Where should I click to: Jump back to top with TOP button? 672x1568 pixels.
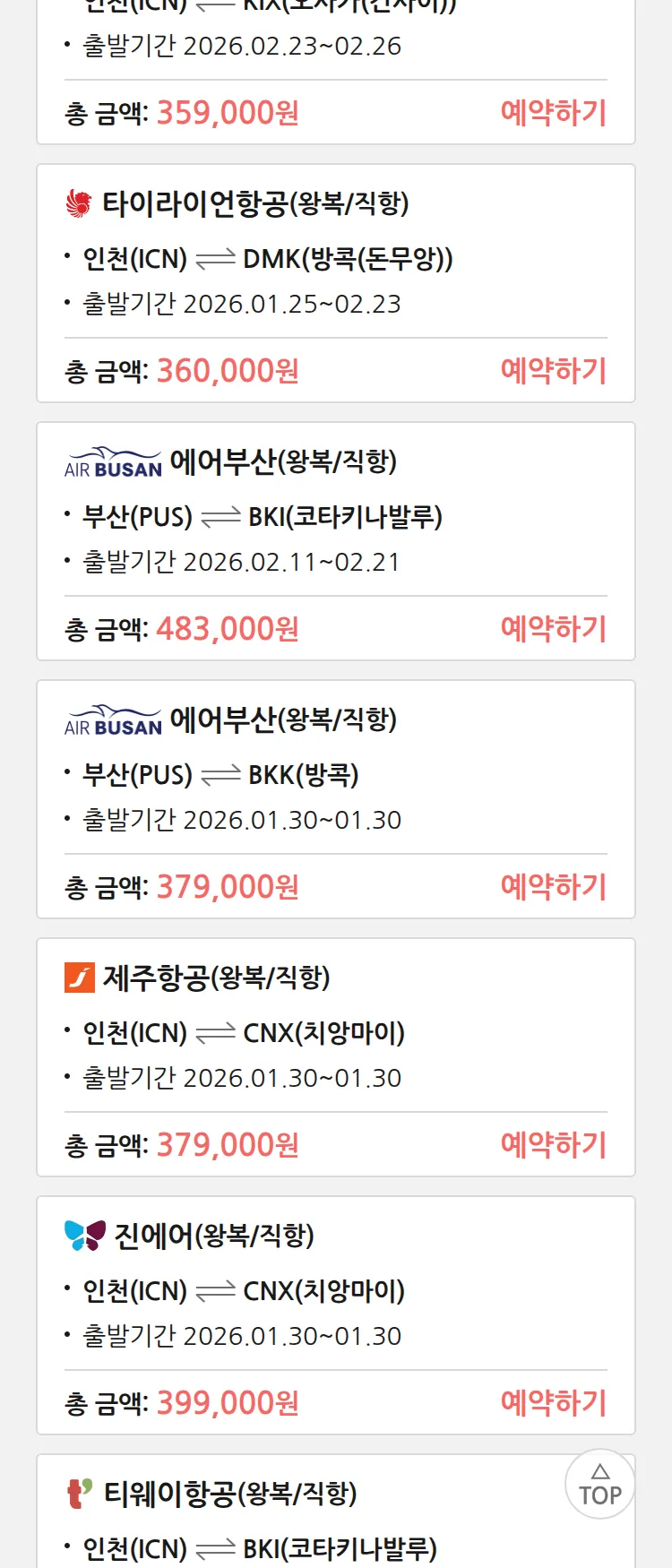tap(599, 1484)
